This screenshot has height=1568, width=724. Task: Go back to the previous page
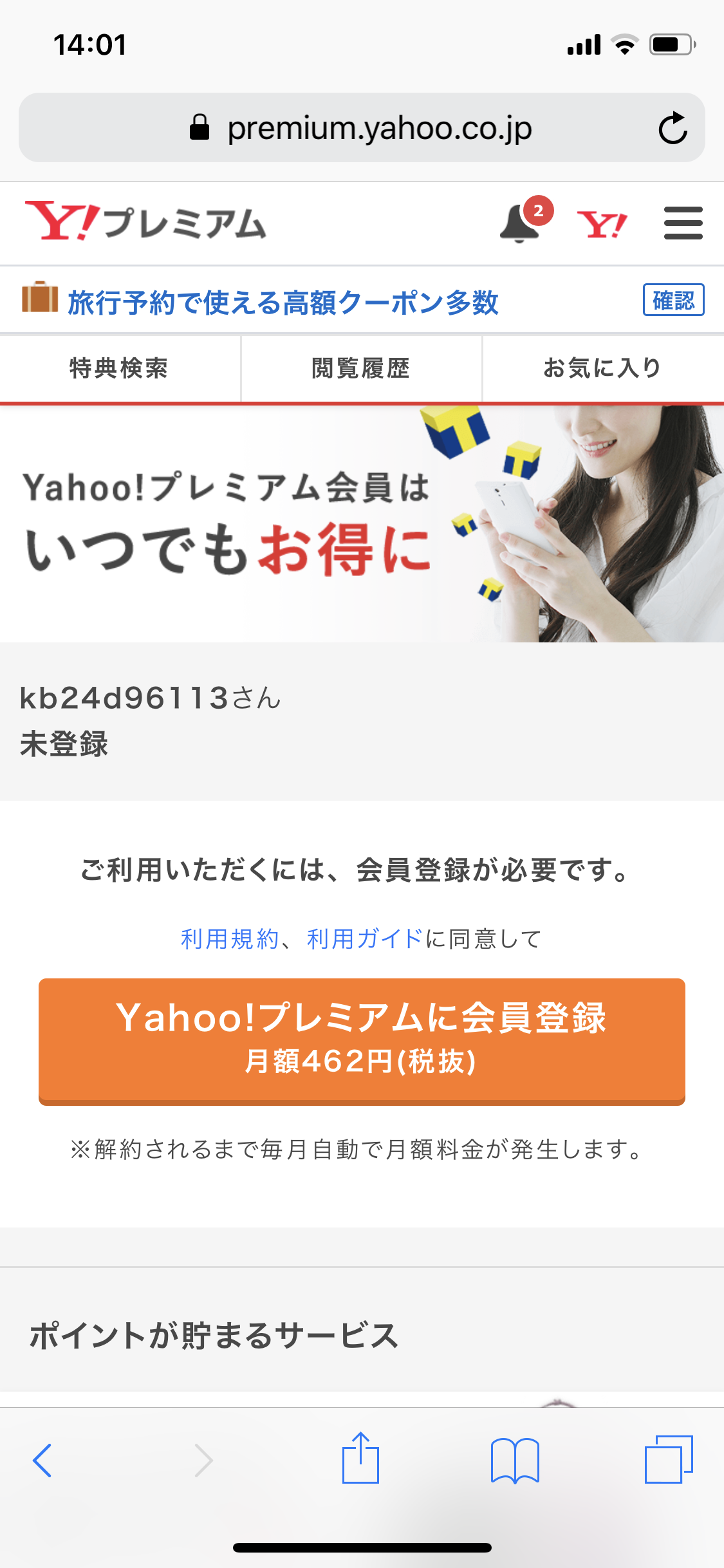coord(42,1460)
